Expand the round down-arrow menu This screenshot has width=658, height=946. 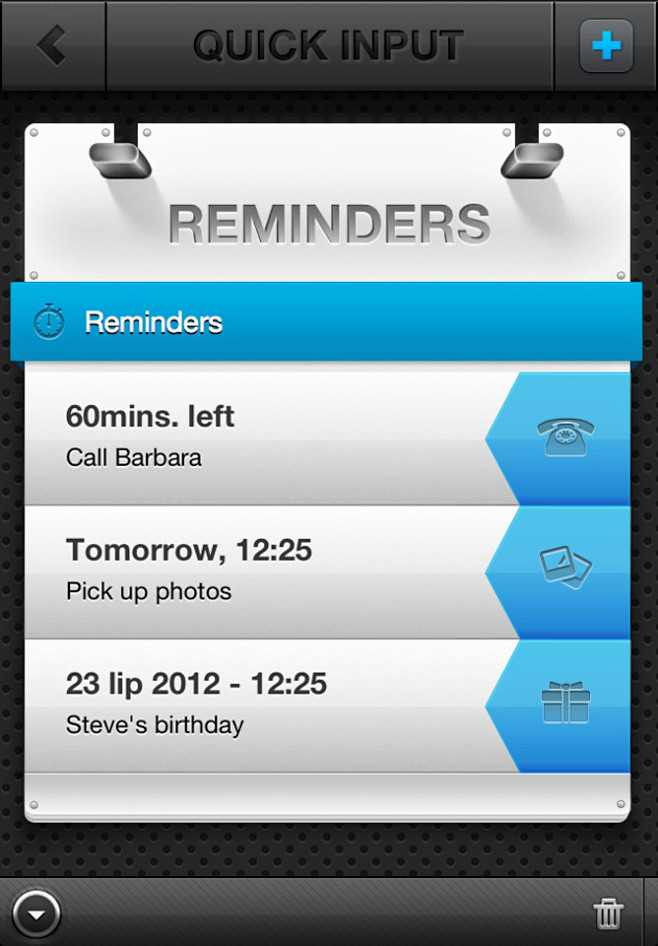point(36,913)
